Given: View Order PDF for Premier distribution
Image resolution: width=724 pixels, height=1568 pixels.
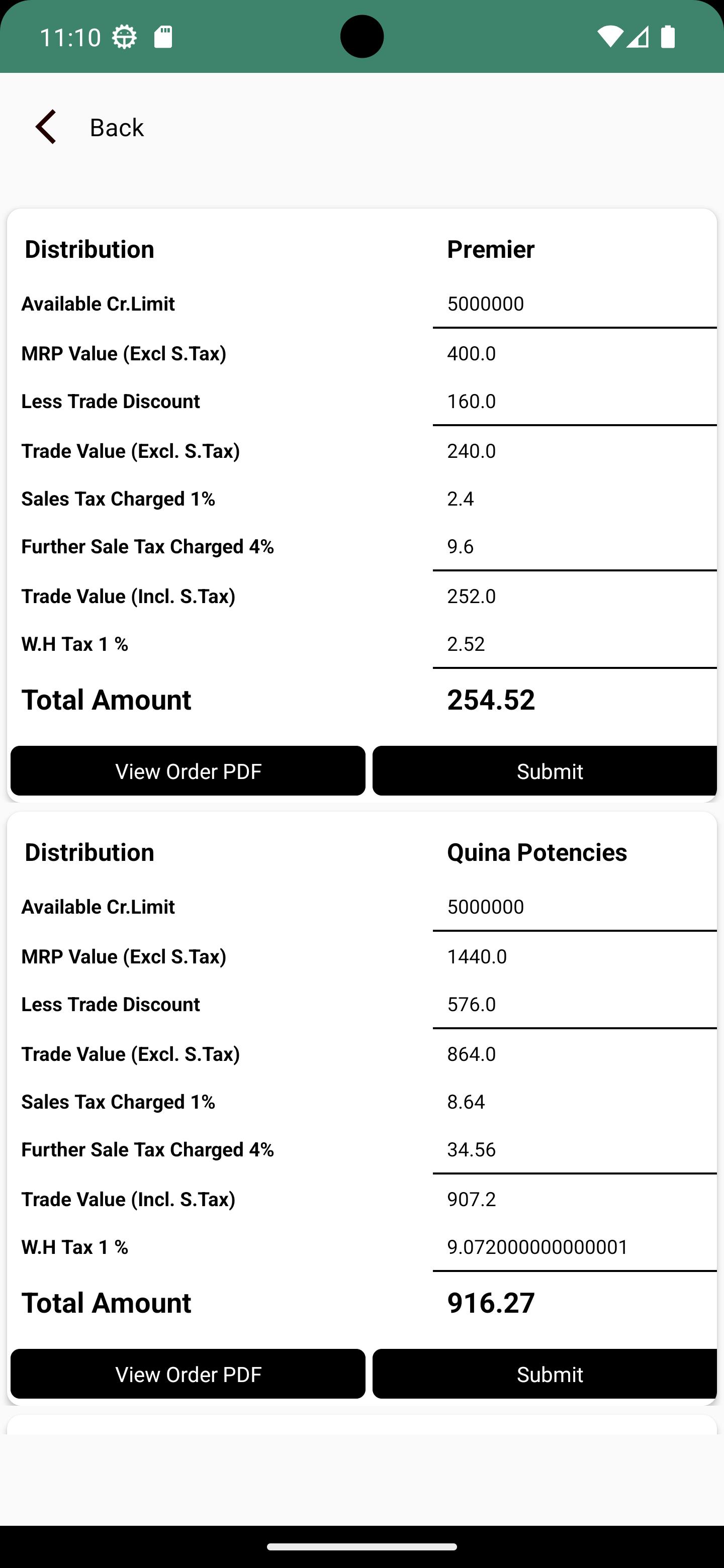Looking at the screenshot, I should [188, 770].
